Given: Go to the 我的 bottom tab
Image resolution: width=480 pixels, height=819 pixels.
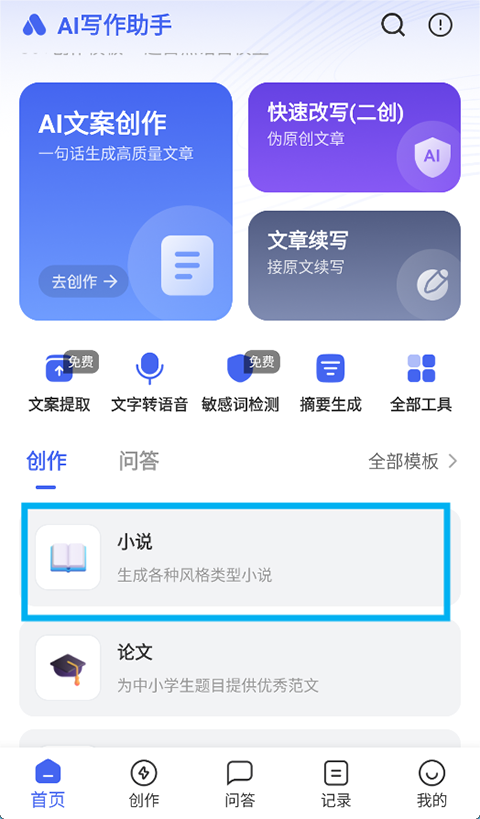Looking at the screenshot, I should point(432,783).
